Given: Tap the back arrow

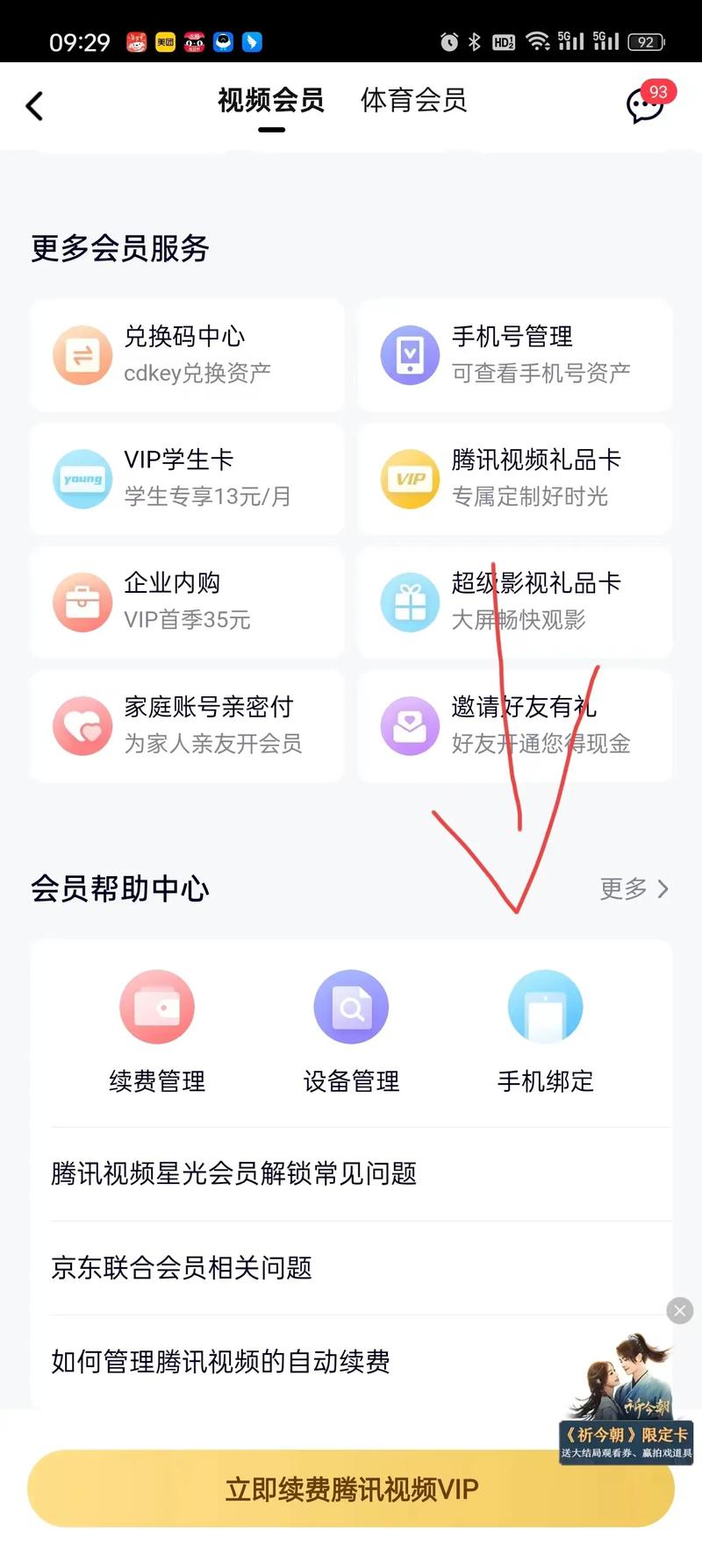Looking at the screenshot, I should coord(35,103).
